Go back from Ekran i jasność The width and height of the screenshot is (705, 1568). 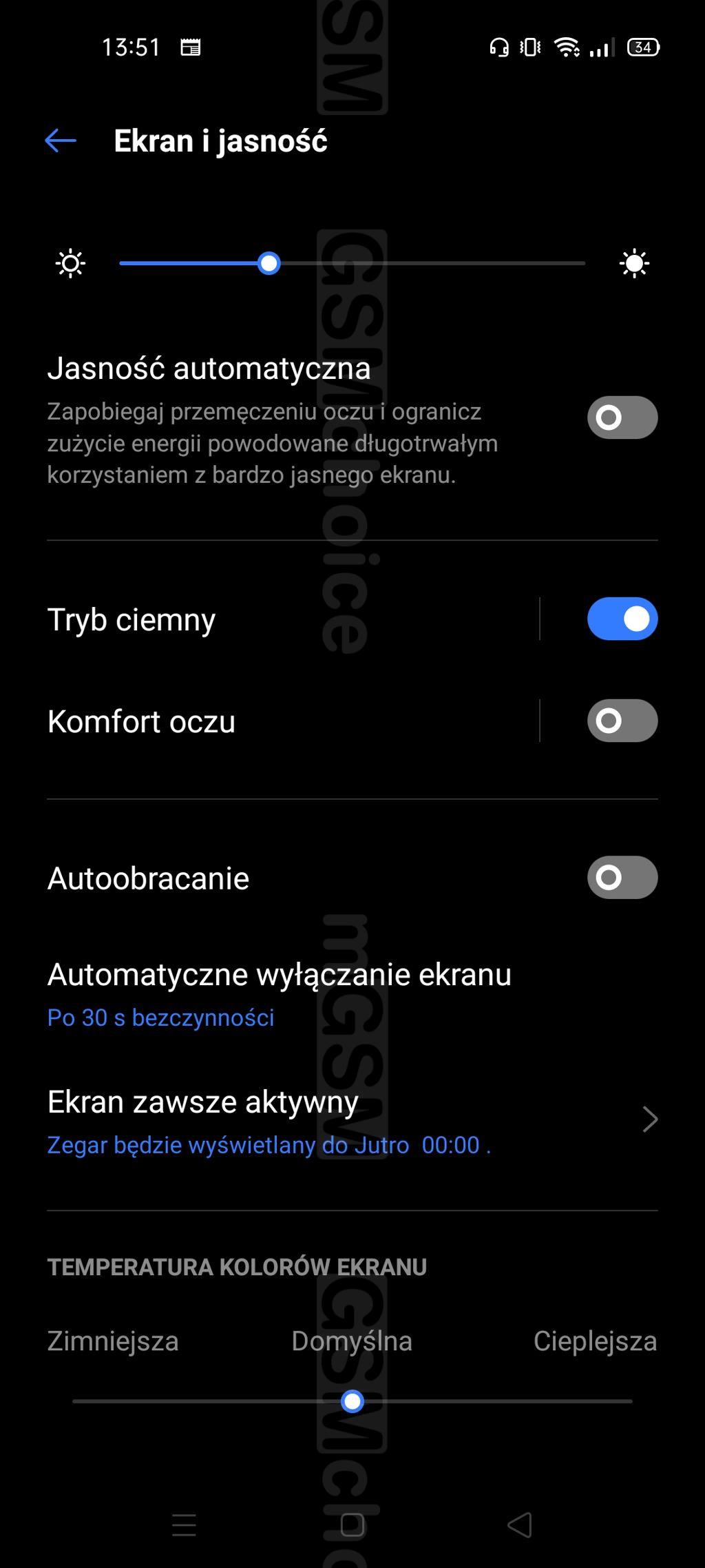click(x=61, y=141)
